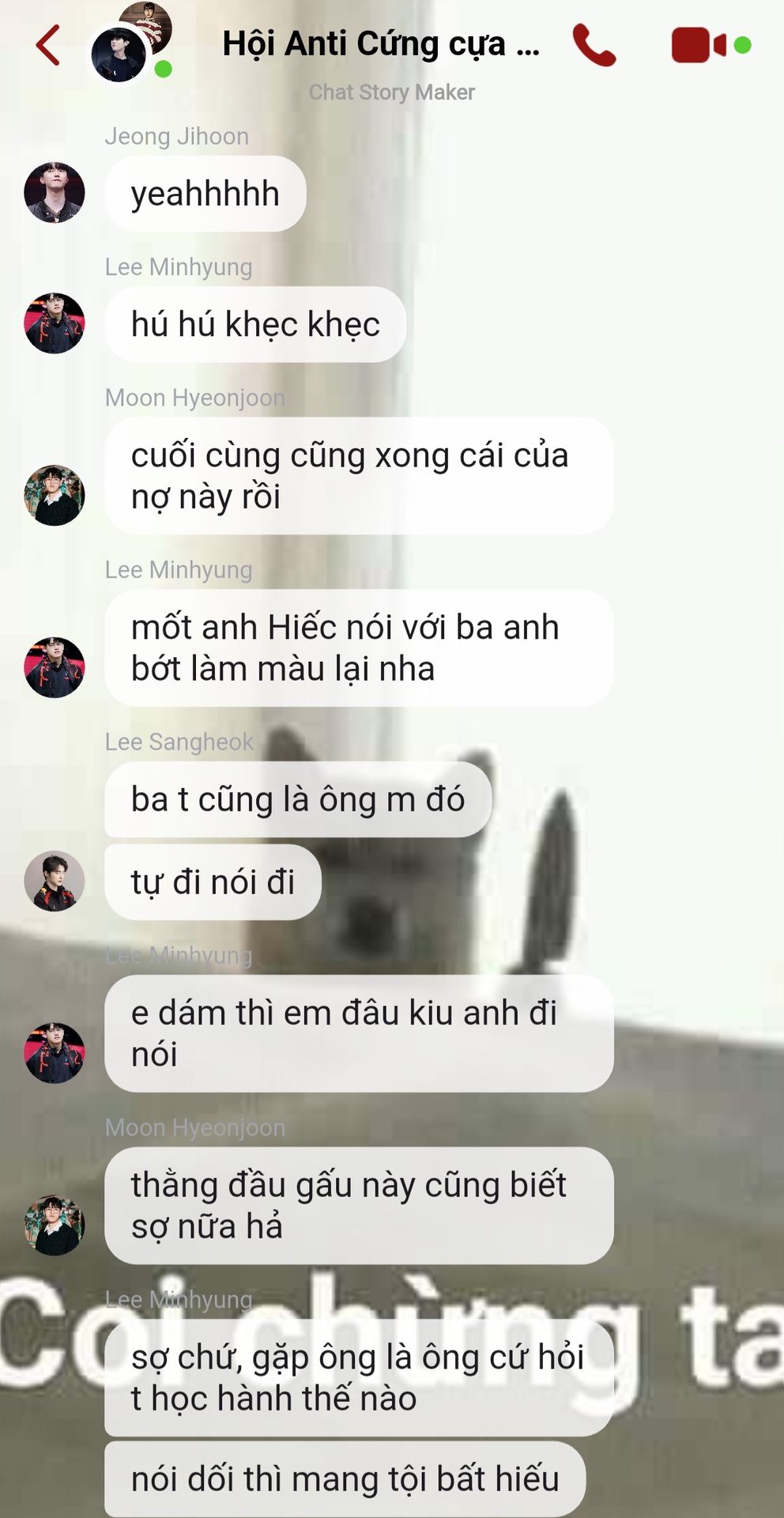Open the Hội Anti Cứng cựa group info
The width and height of the screenshot is (784, 1518).
[380, 44]
